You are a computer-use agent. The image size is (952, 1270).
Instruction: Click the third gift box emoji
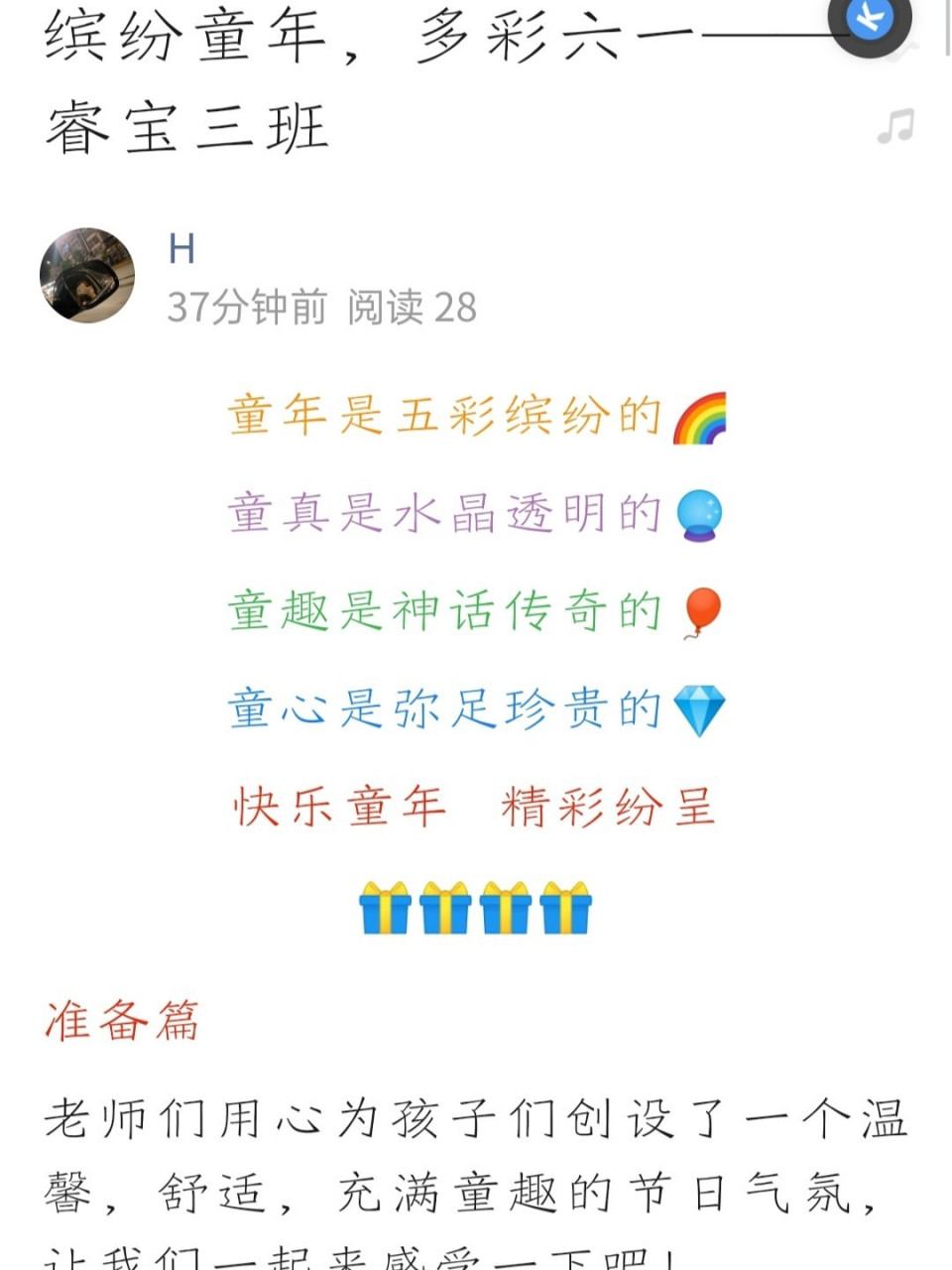click(504, 909)
